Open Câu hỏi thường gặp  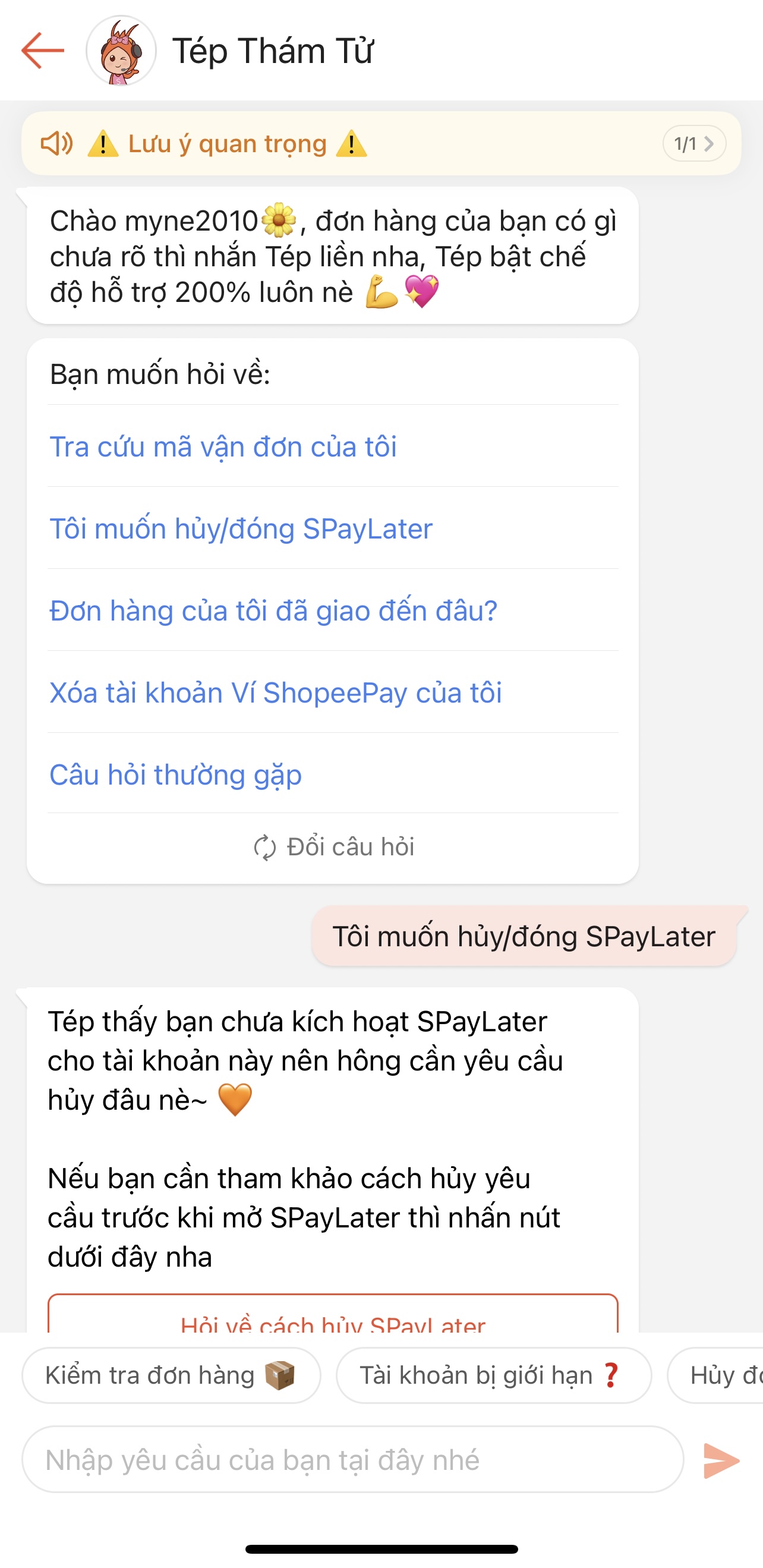coord(175,774)
